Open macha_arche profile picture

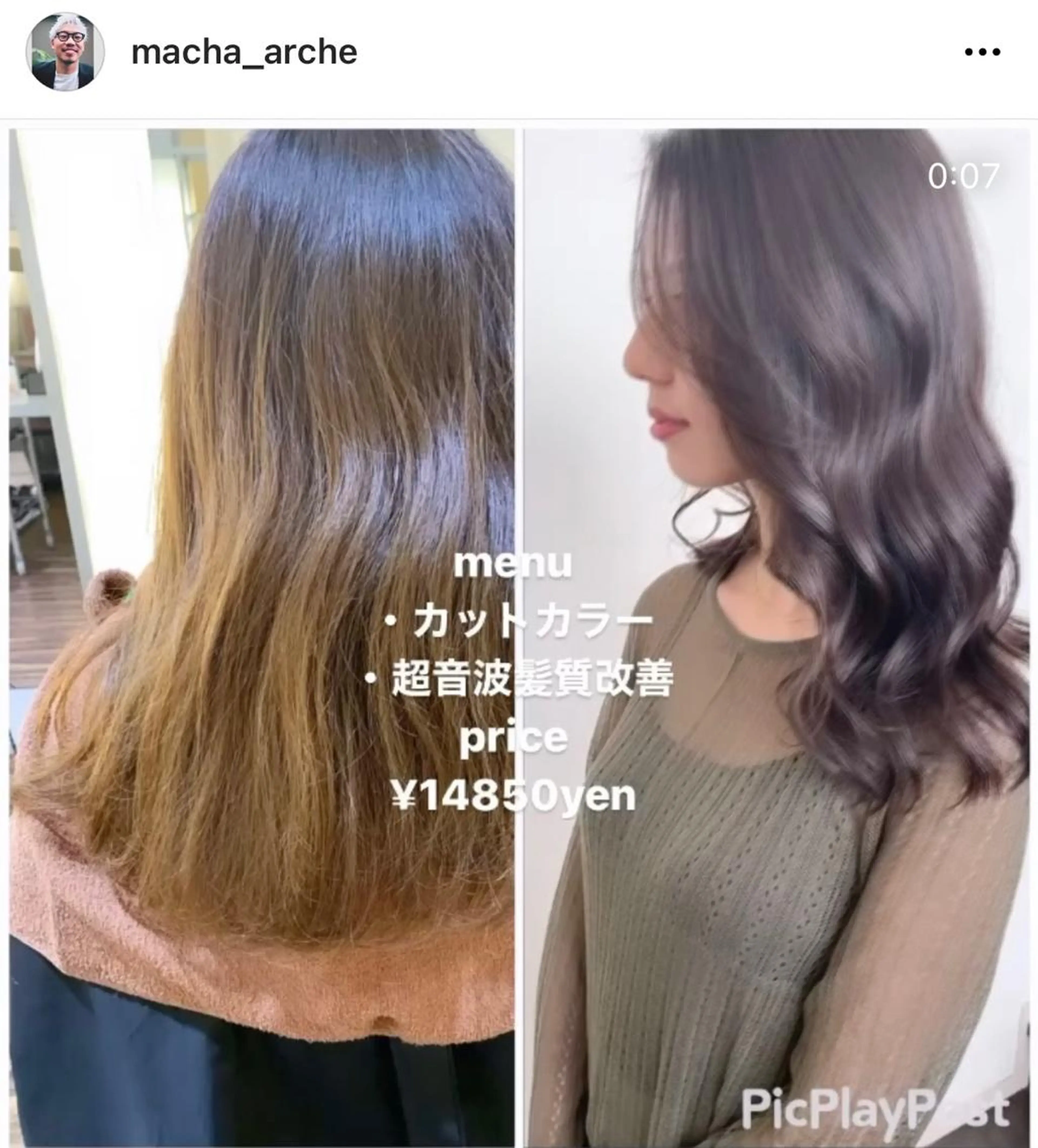point(65,52)
